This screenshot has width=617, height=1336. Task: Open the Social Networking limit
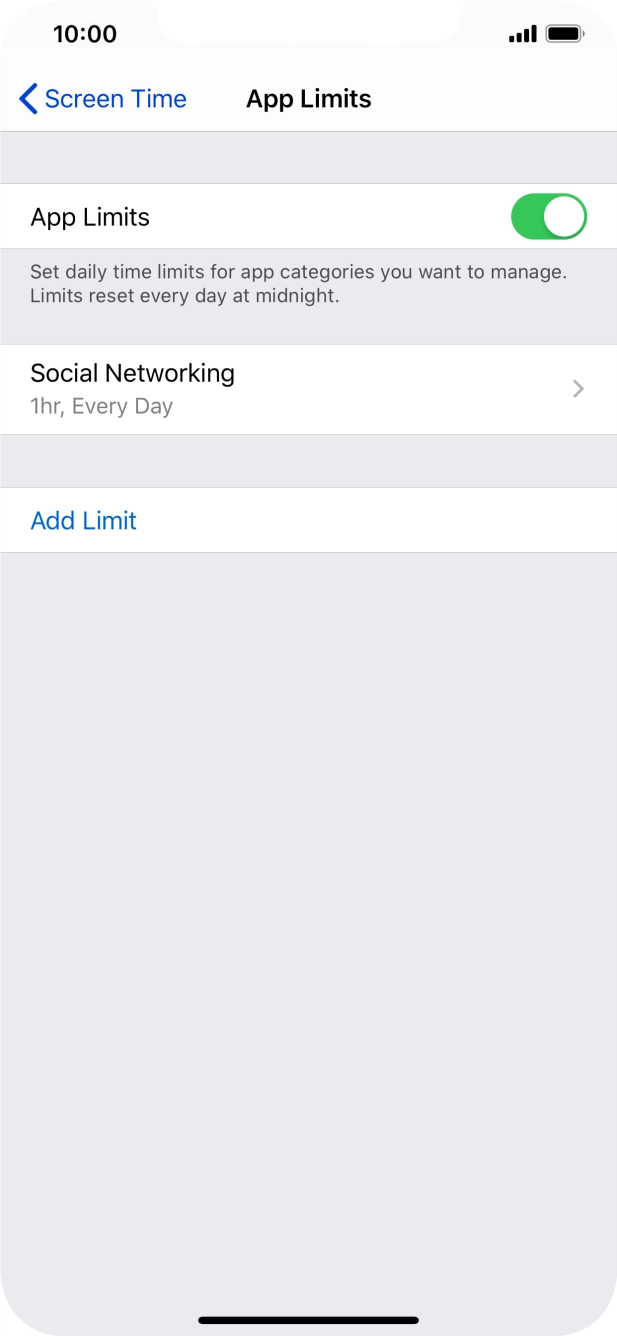click(308, 389)
